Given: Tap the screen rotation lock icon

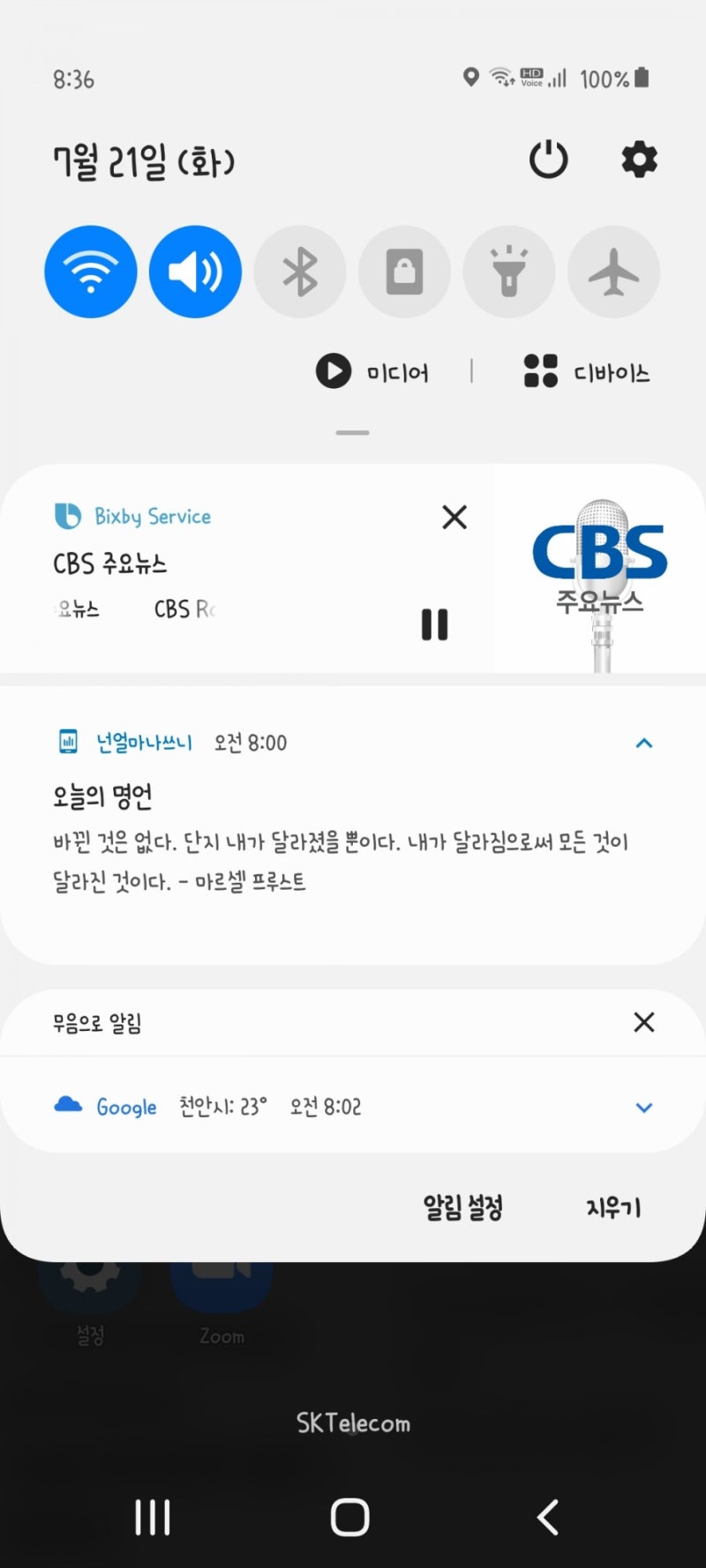Looking at the screenshot, I should click(404, 272).
